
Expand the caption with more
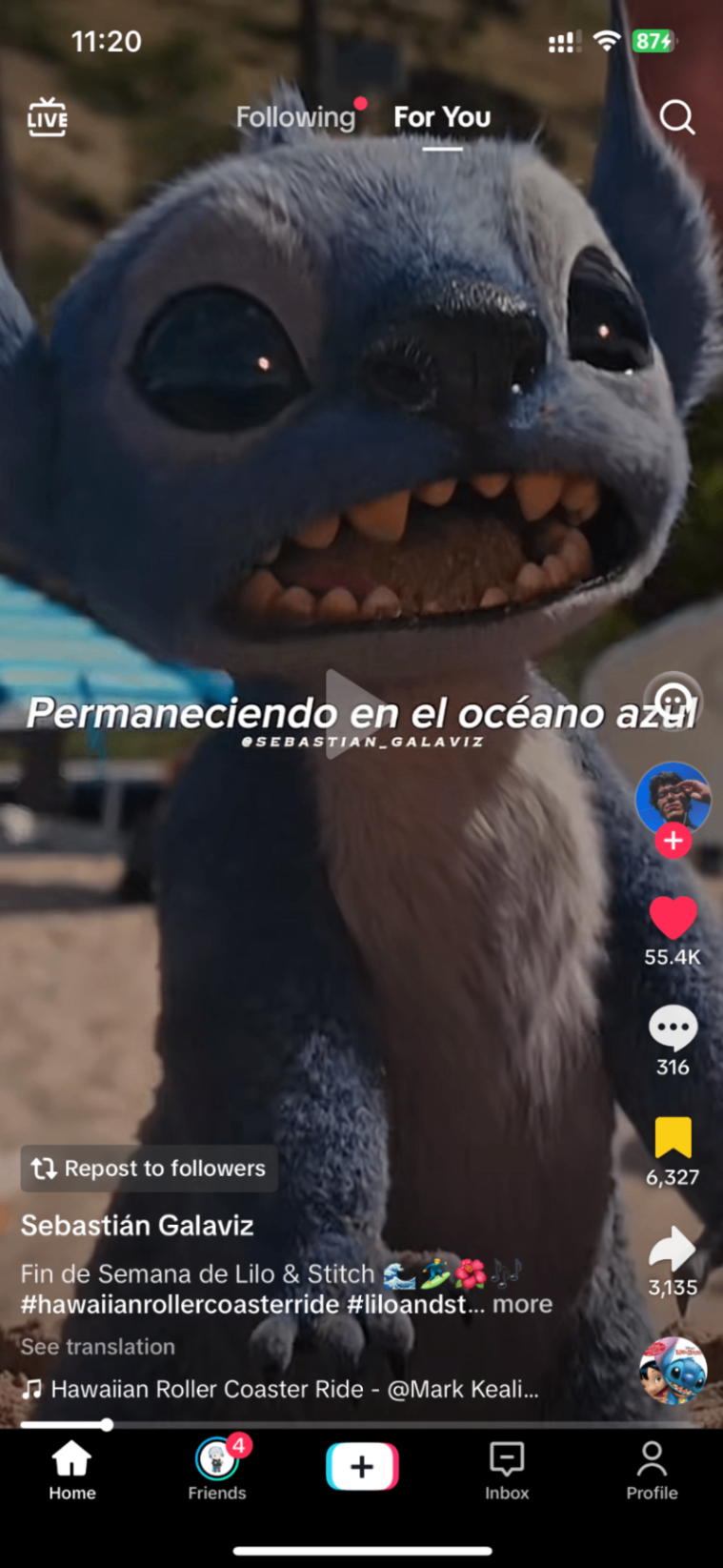pyautogui.click(x=522, y=1304)
